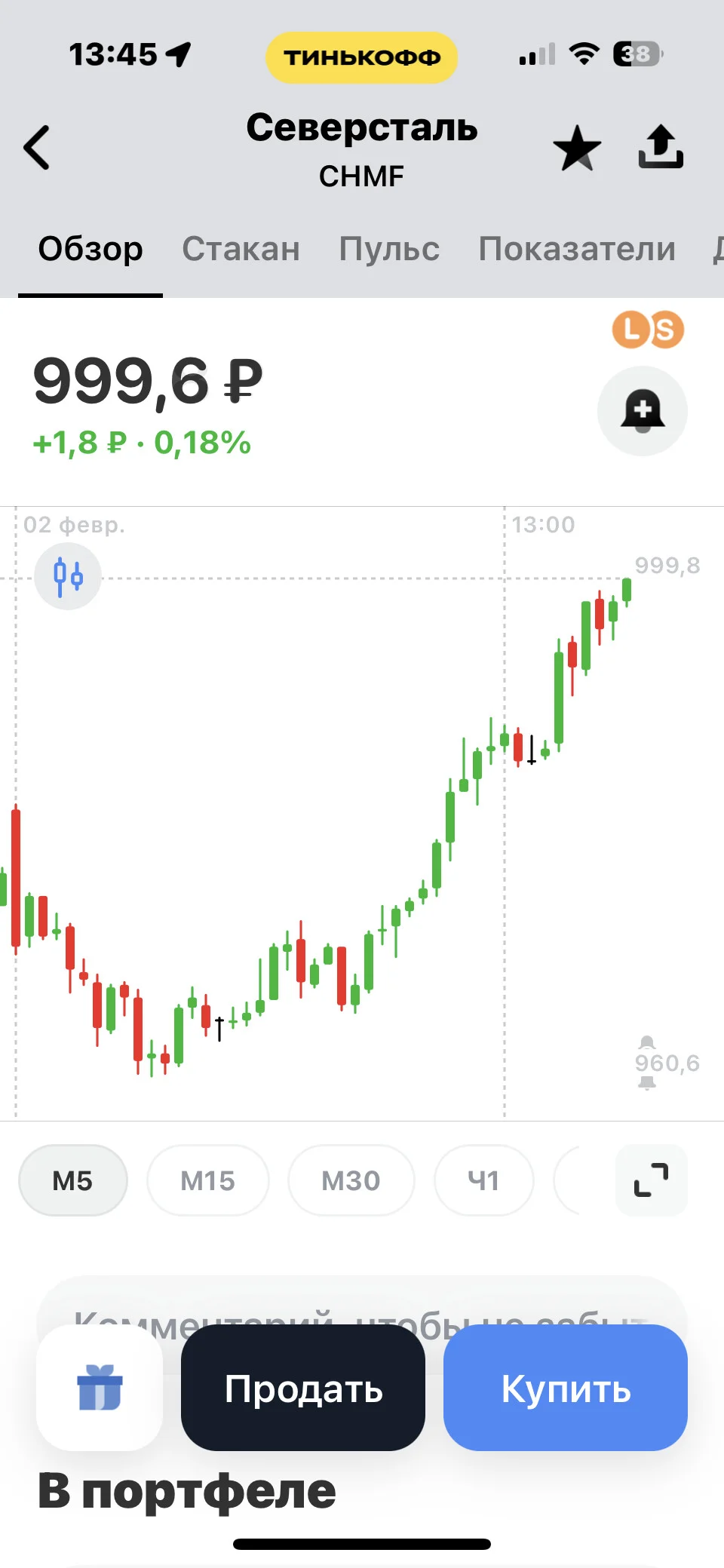Image resolution: width=724 pixels, height=1568 pixels.
Task: Change chart type with candlestick icon
Action: [68, 576]
